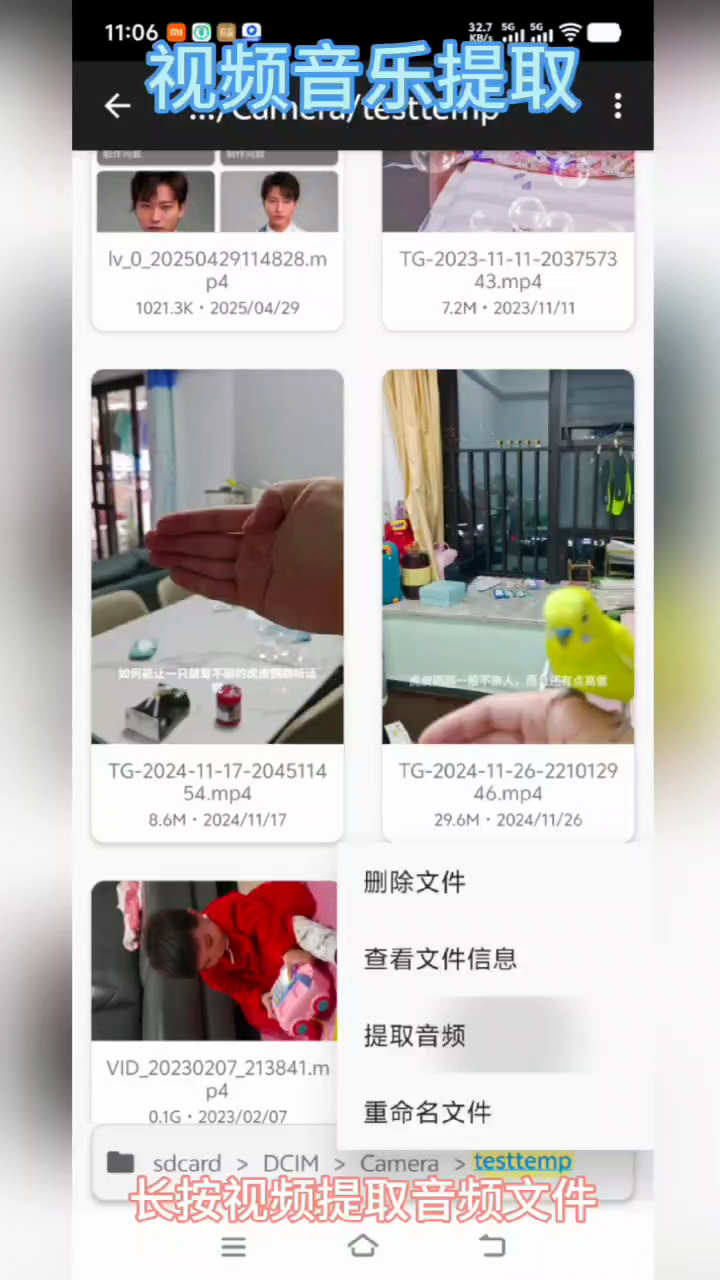This screenshot has height=1280, width=720.
Task: Jump to sdcard in the breadcrumb path
Action: pyautogui.click(x=187, y=1164)
